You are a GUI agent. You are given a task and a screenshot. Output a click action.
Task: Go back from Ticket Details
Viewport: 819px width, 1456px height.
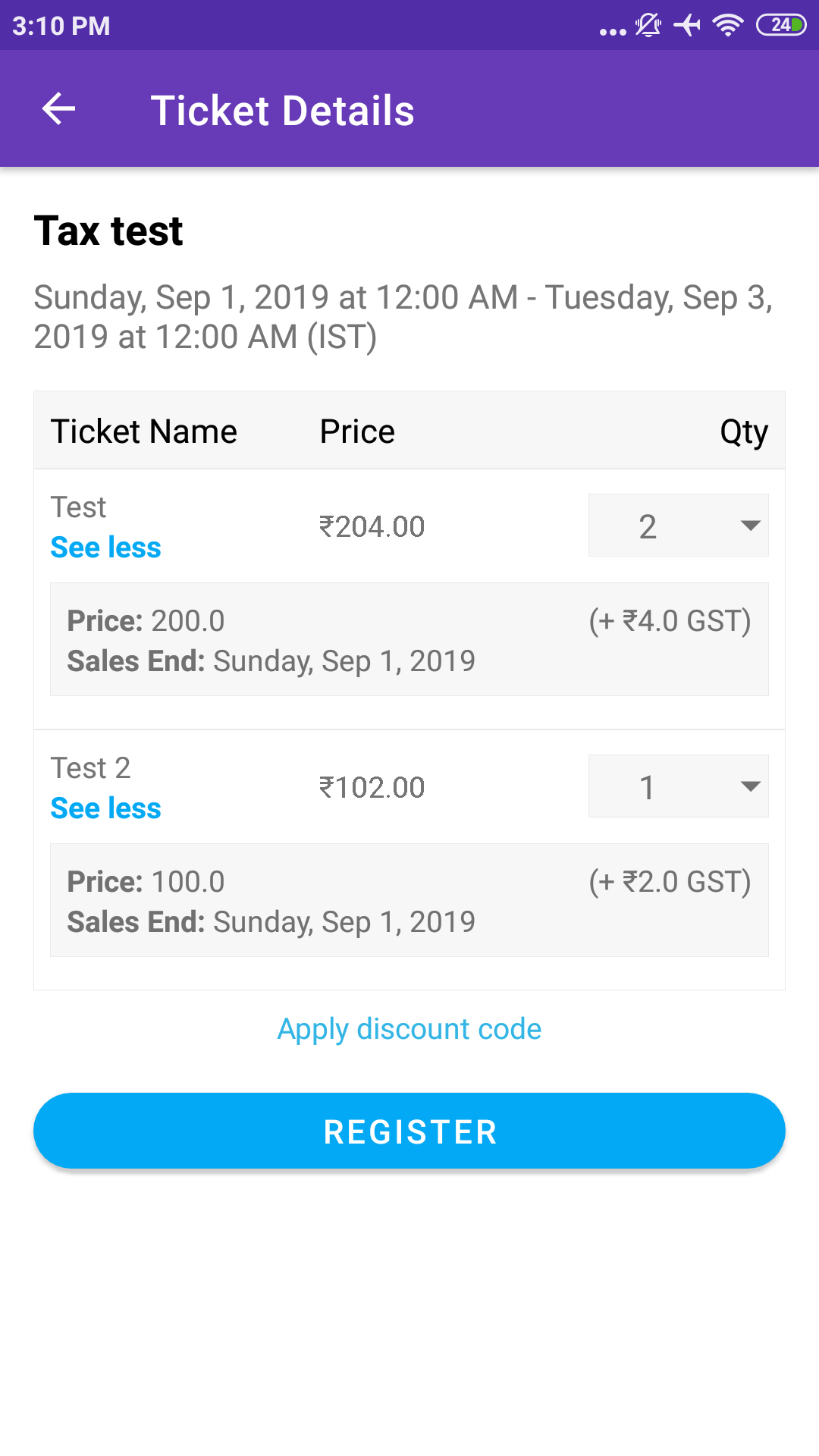point(58,109)
